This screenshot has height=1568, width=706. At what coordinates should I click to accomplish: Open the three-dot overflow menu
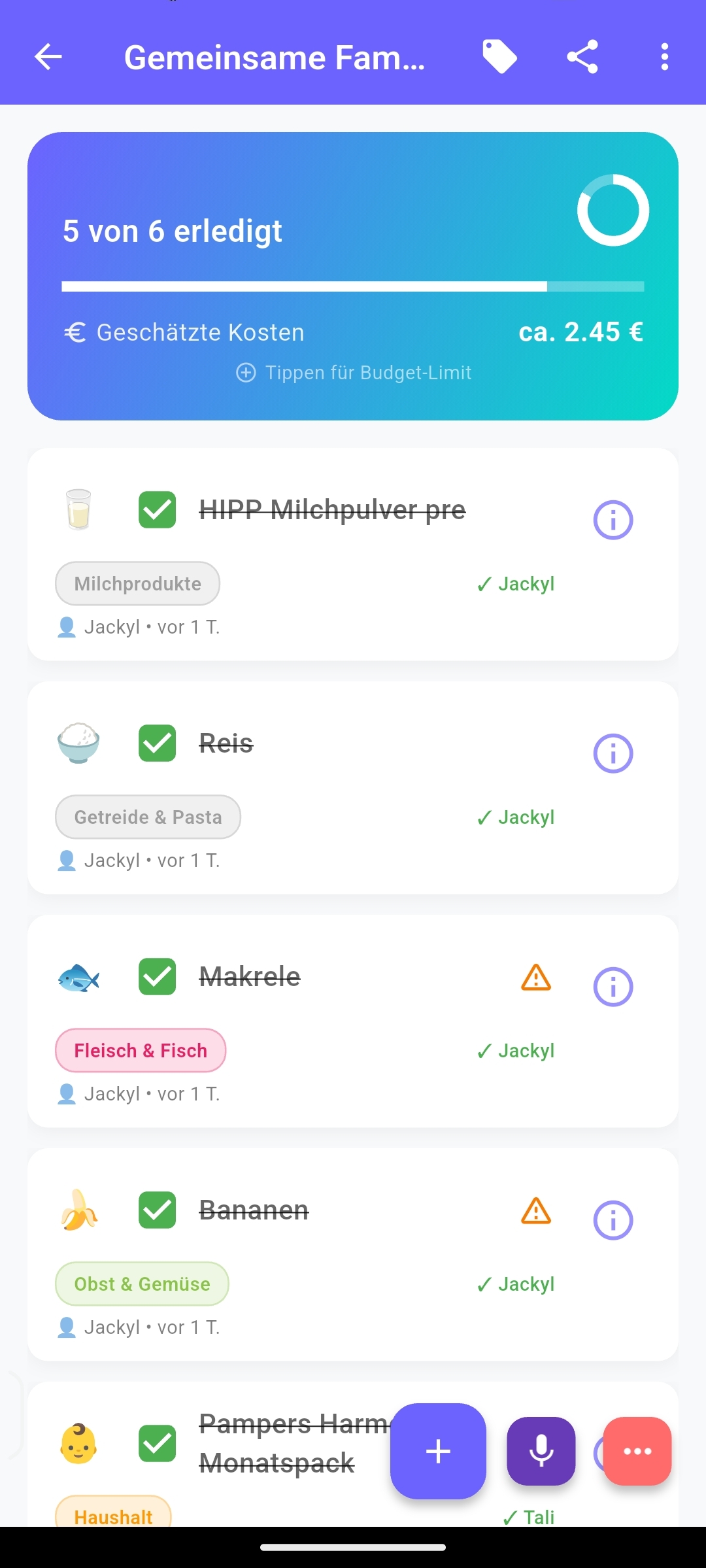(x=664, y=58)
